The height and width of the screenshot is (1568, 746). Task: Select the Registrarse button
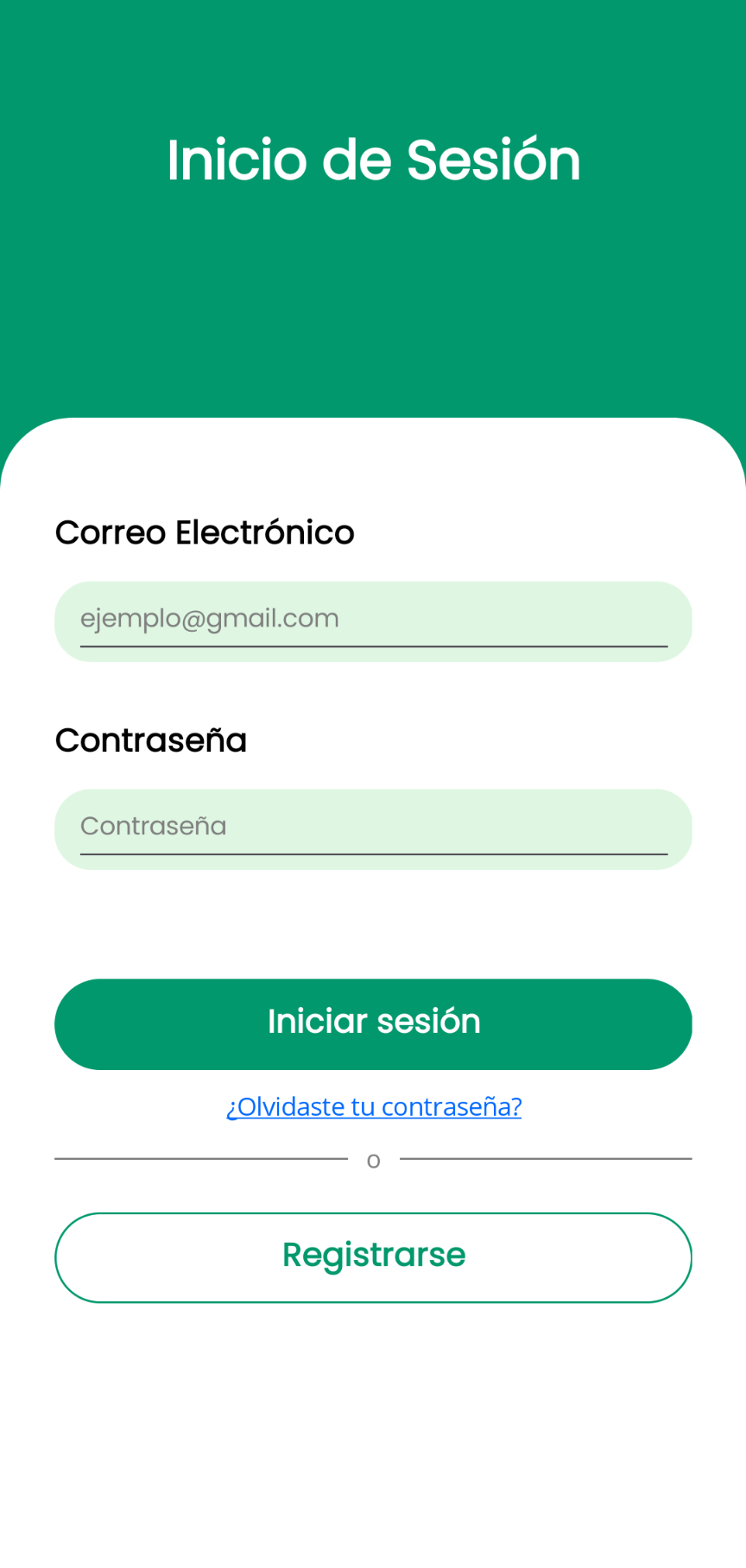pos(373,1257)
